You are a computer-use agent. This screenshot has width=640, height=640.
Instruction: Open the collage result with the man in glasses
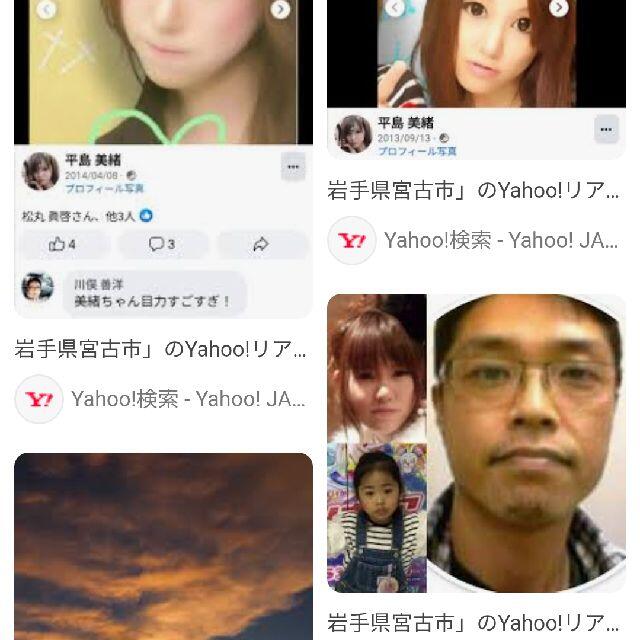pyautogui.click(x=476, y=443)
